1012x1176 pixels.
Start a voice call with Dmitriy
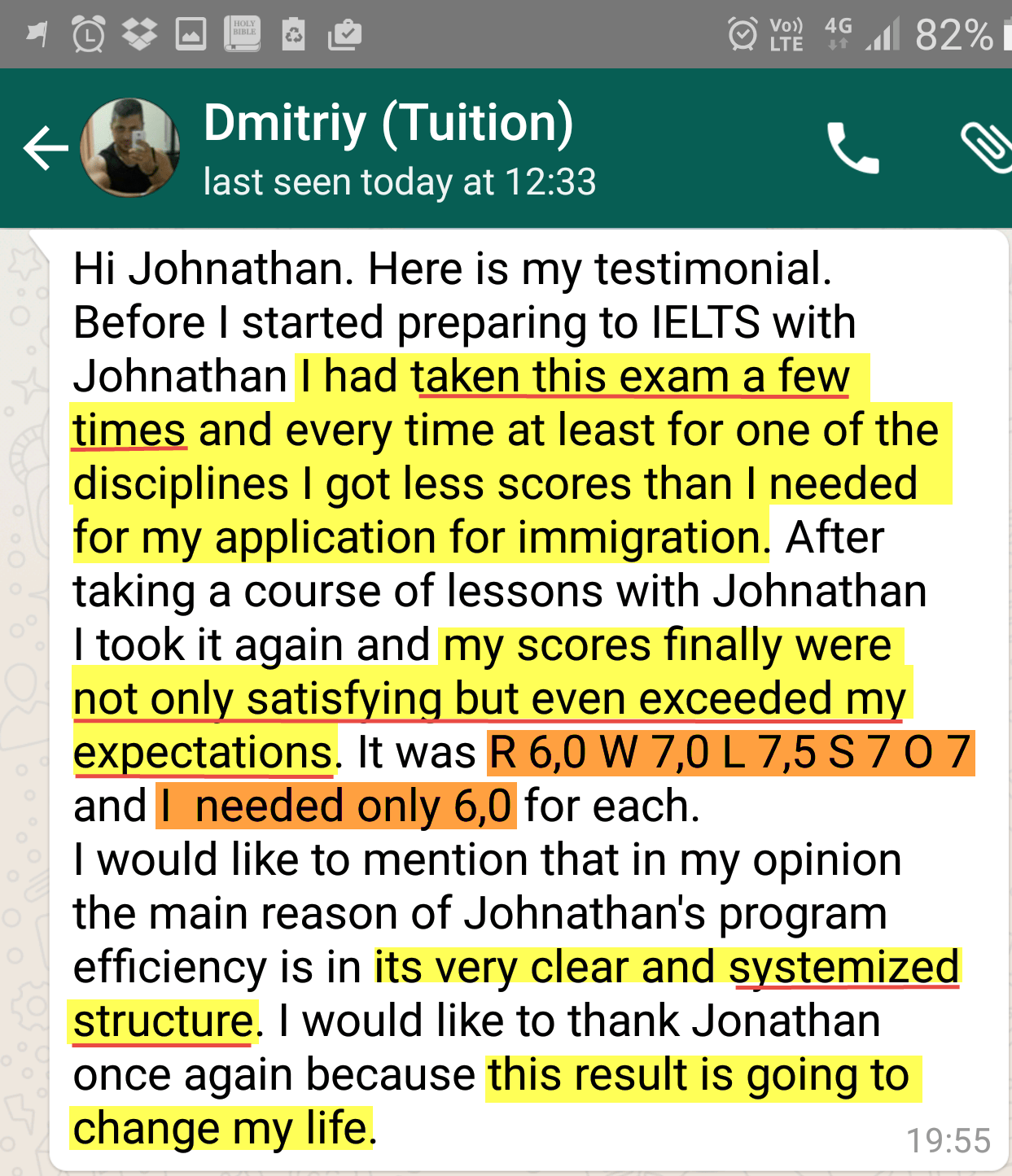coord(852,148)
